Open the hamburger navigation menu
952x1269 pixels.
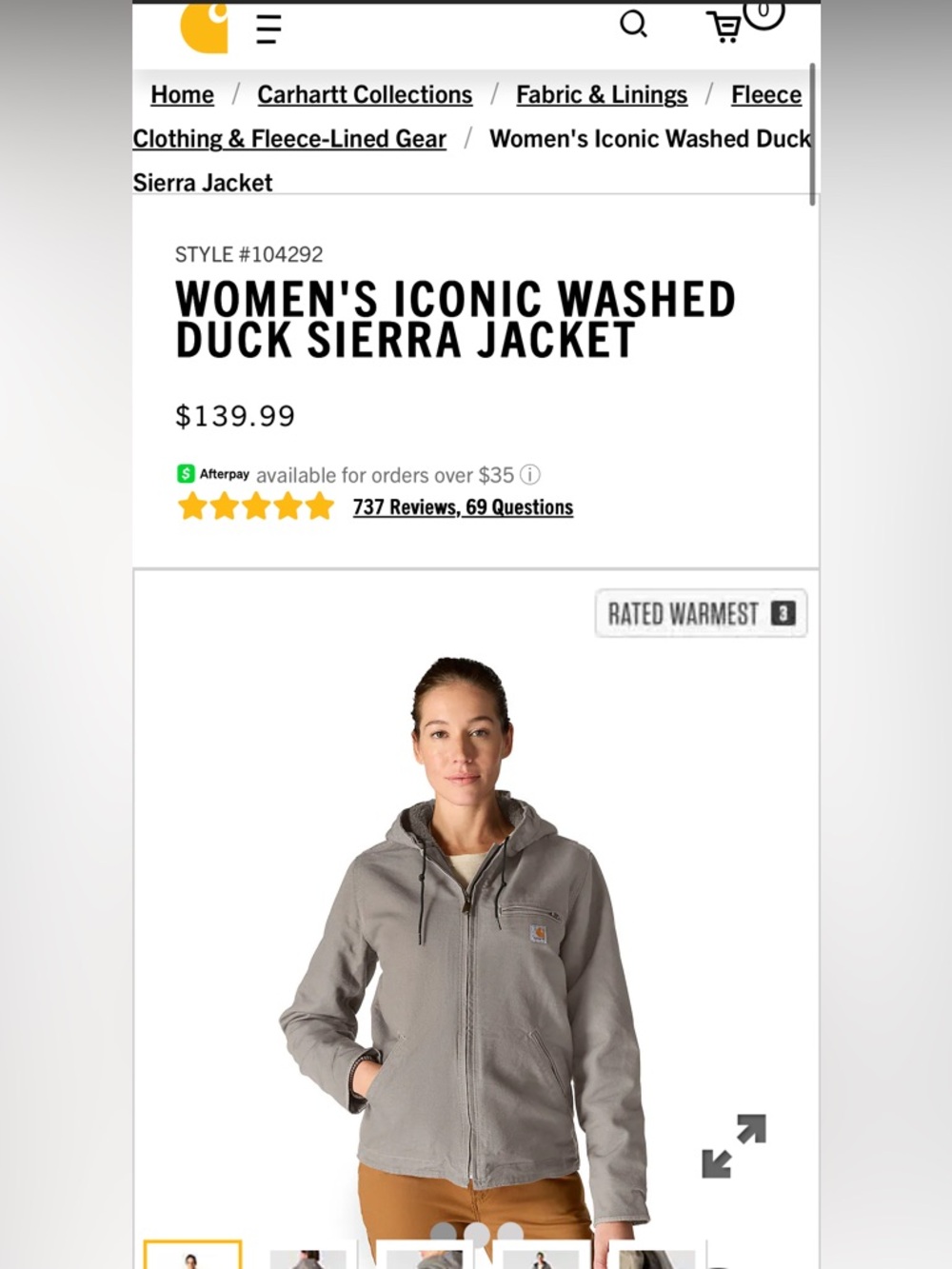pos(268,29)
